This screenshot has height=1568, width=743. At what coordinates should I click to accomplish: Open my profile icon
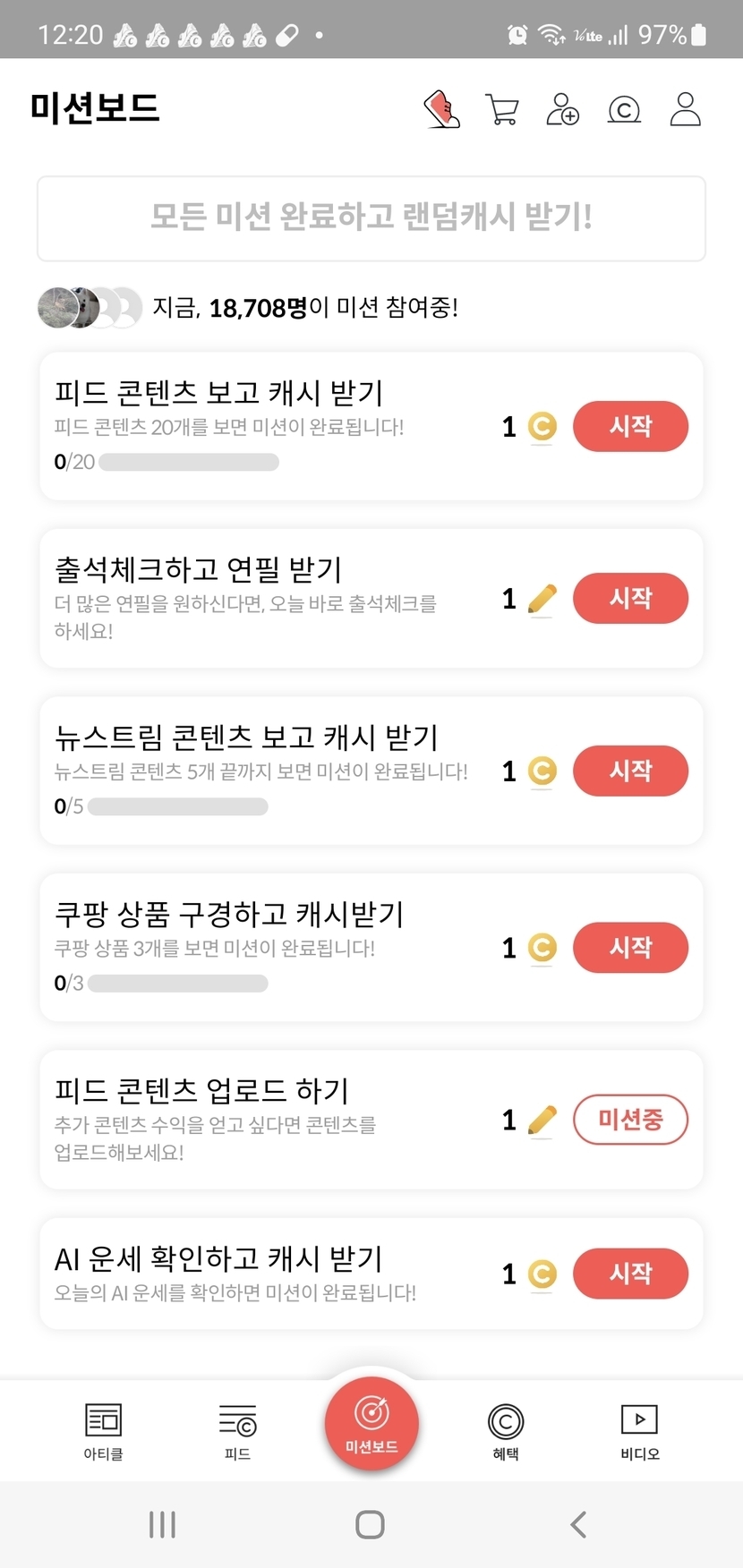click(685, 110)
